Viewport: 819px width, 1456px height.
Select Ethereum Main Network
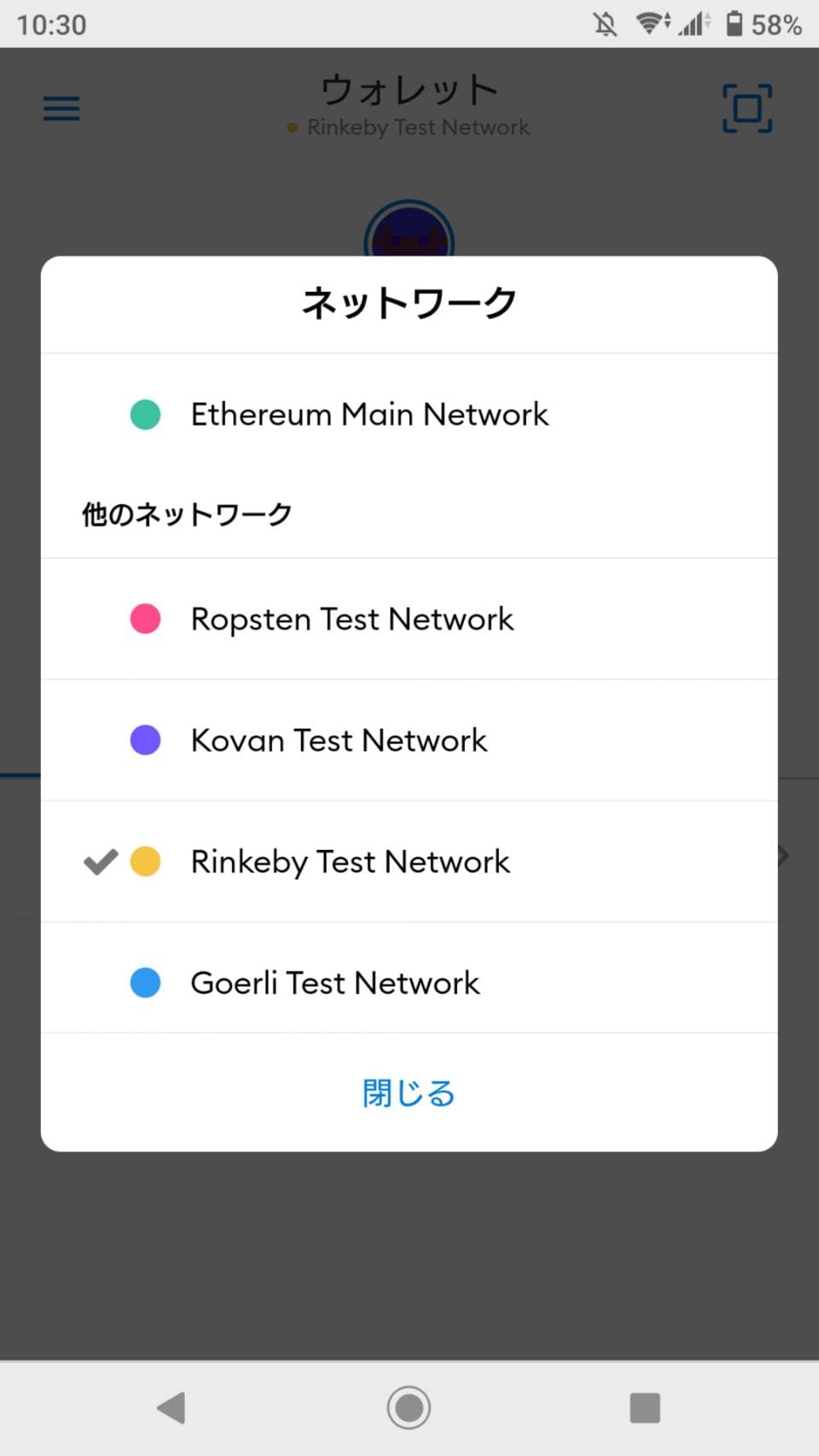tap(409, 415)
